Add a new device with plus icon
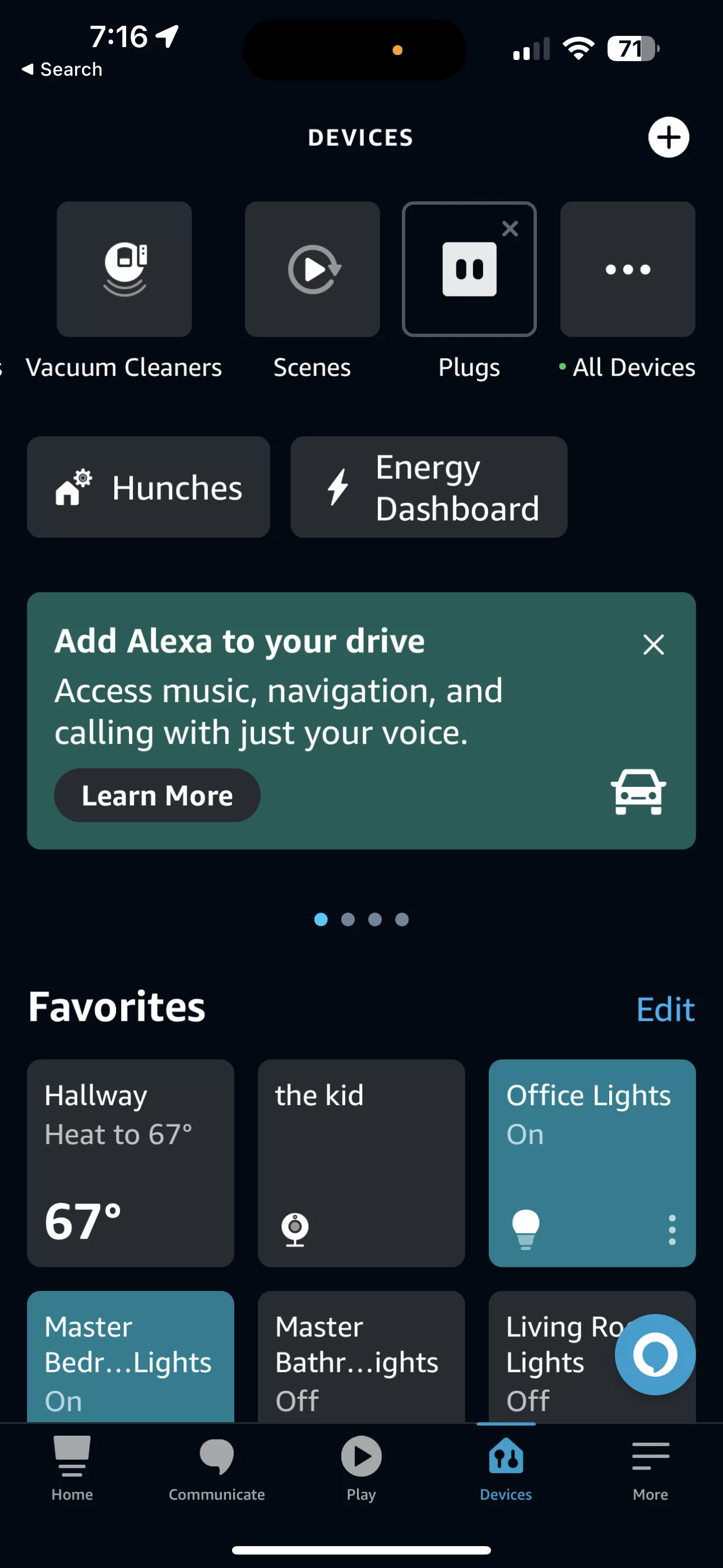Image resolution: width=723 pixels, height=1568 pixels. click(668, 137)
